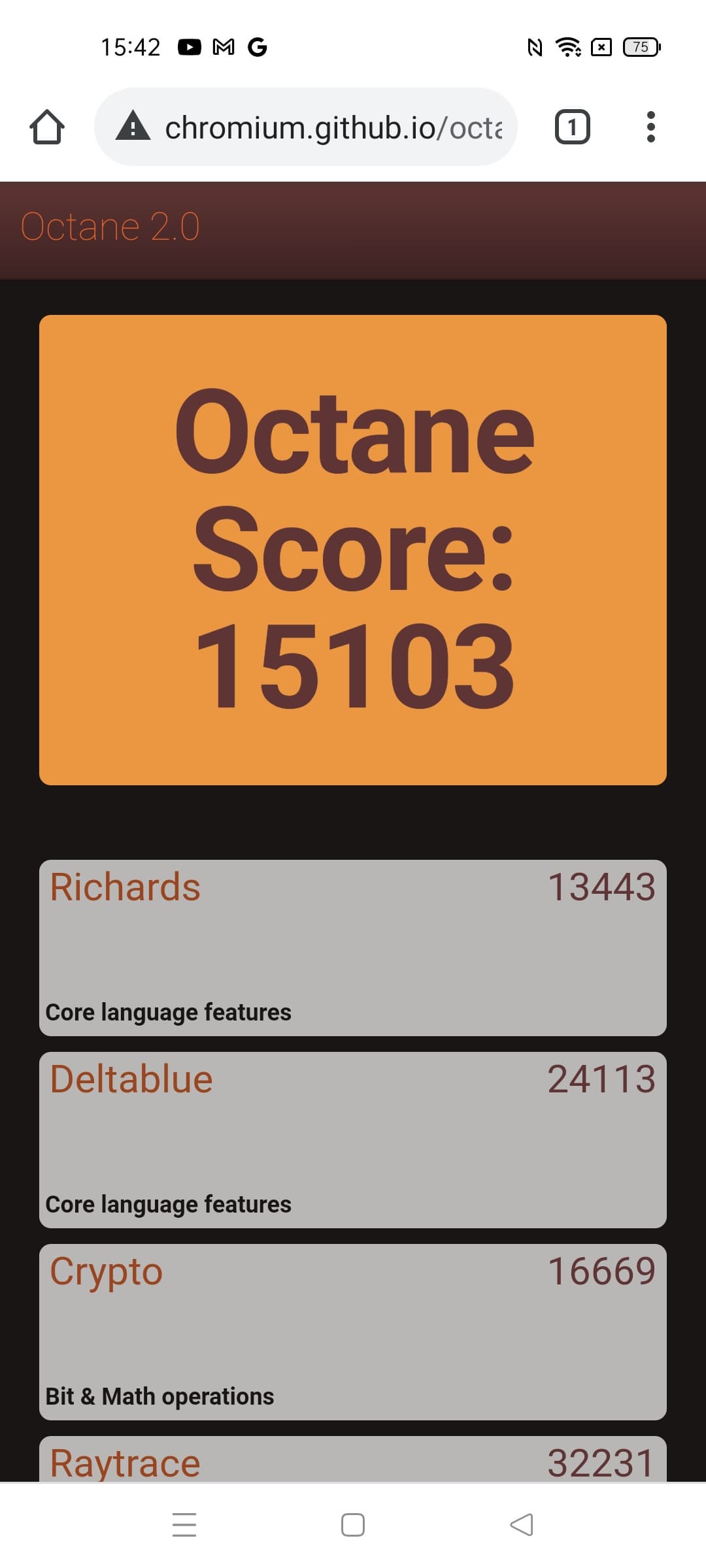Image resolution: width=706 pixels, height=1568 pixels.
Task: Open the Deltablue benchmark link
Action: tap(131, 1079)
